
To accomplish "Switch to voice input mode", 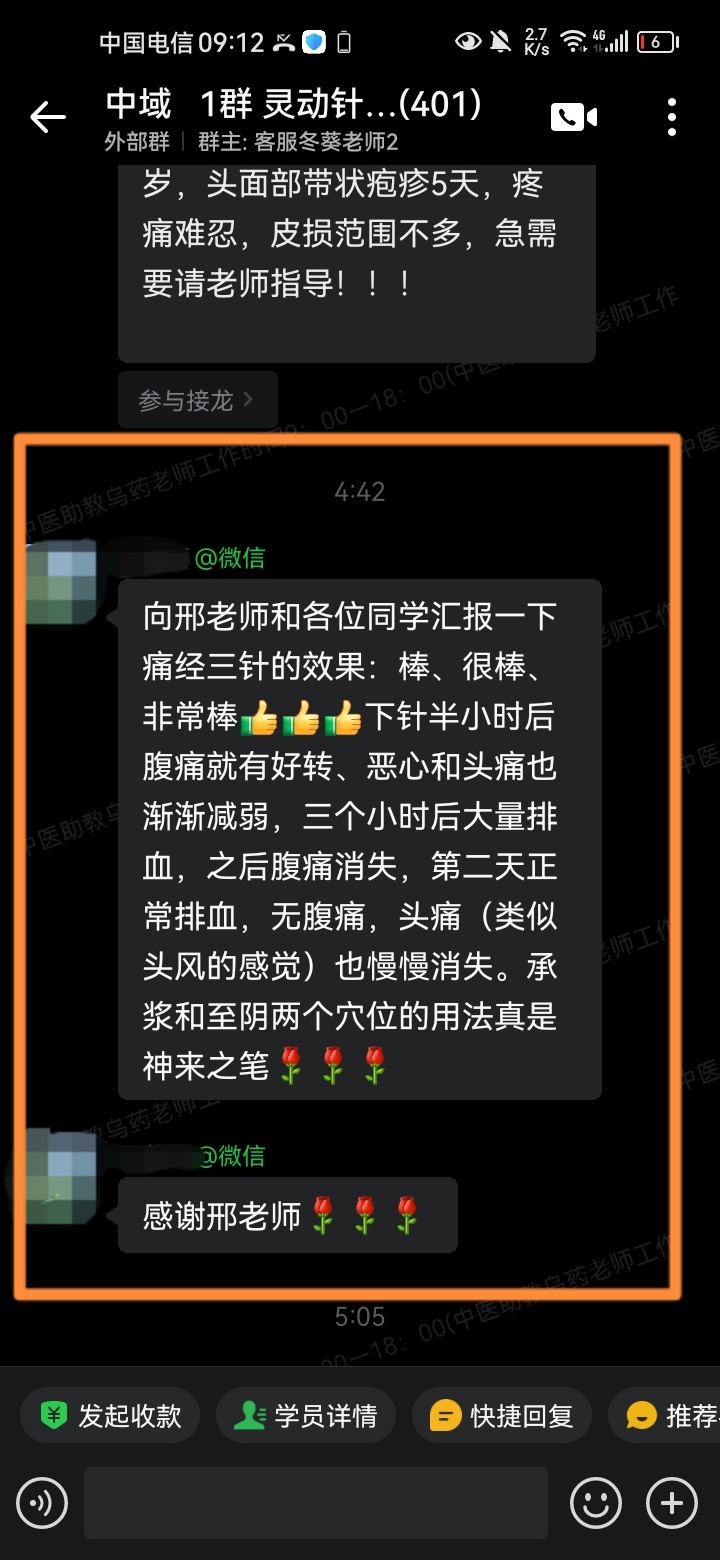I will point(42,1502).
